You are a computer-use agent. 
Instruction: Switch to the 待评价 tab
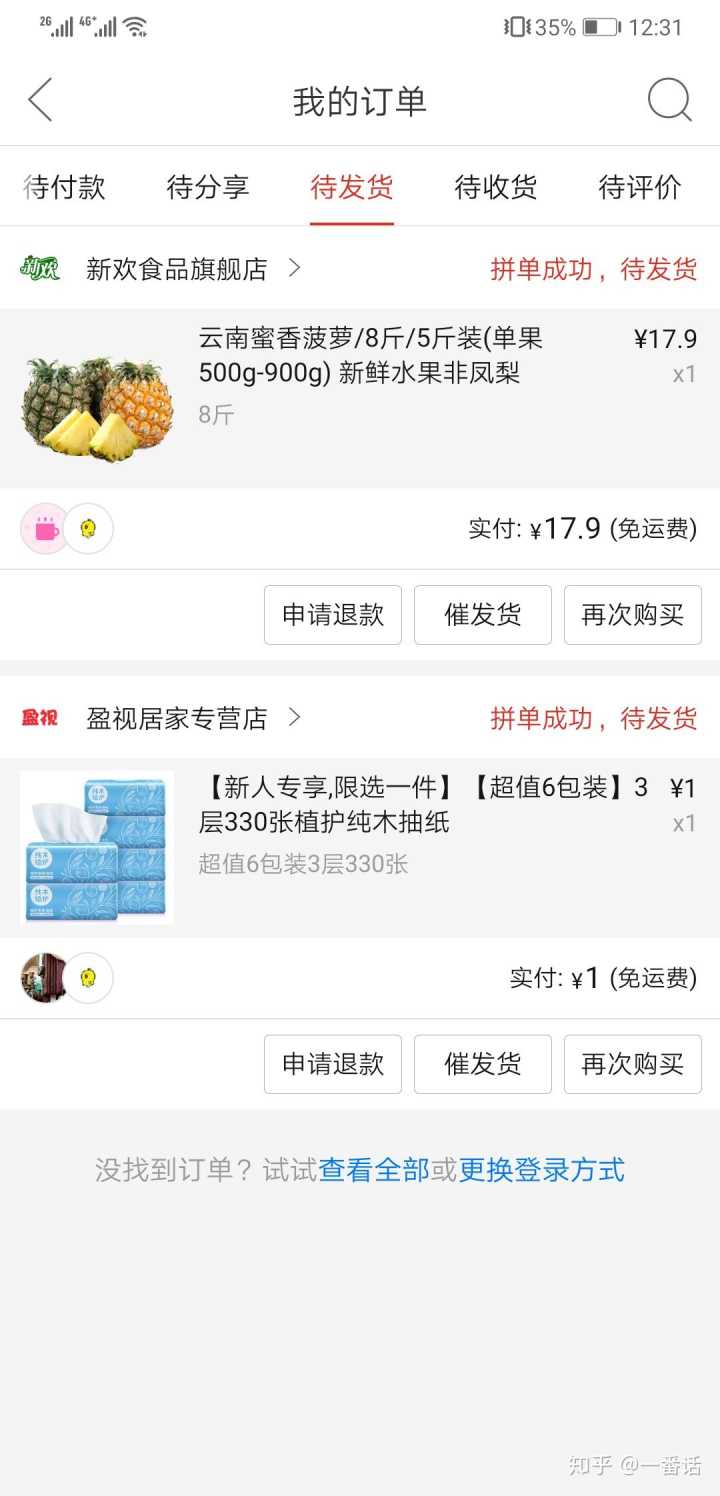(640, 187)
